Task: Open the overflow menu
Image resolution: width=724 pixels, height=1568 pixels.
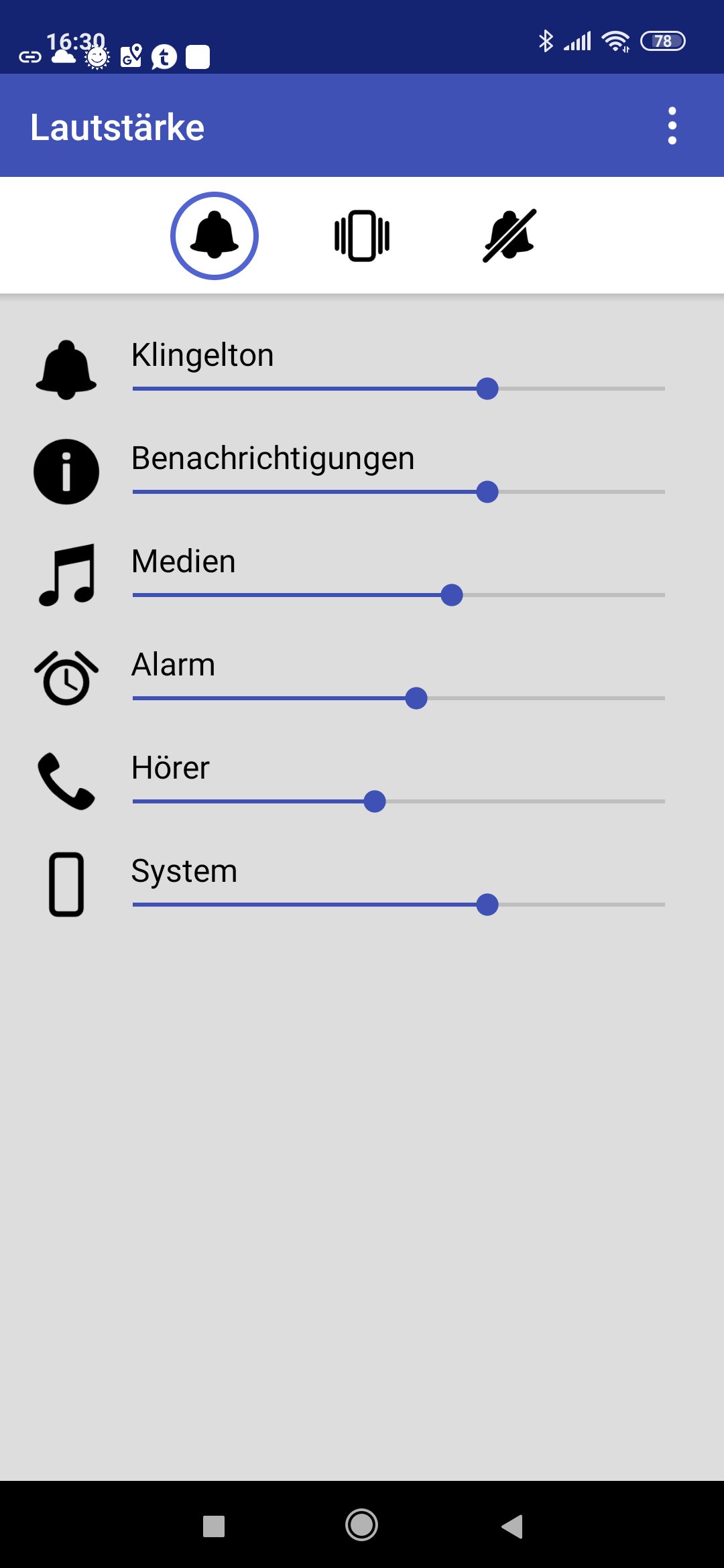Action: tap(672, 126)
